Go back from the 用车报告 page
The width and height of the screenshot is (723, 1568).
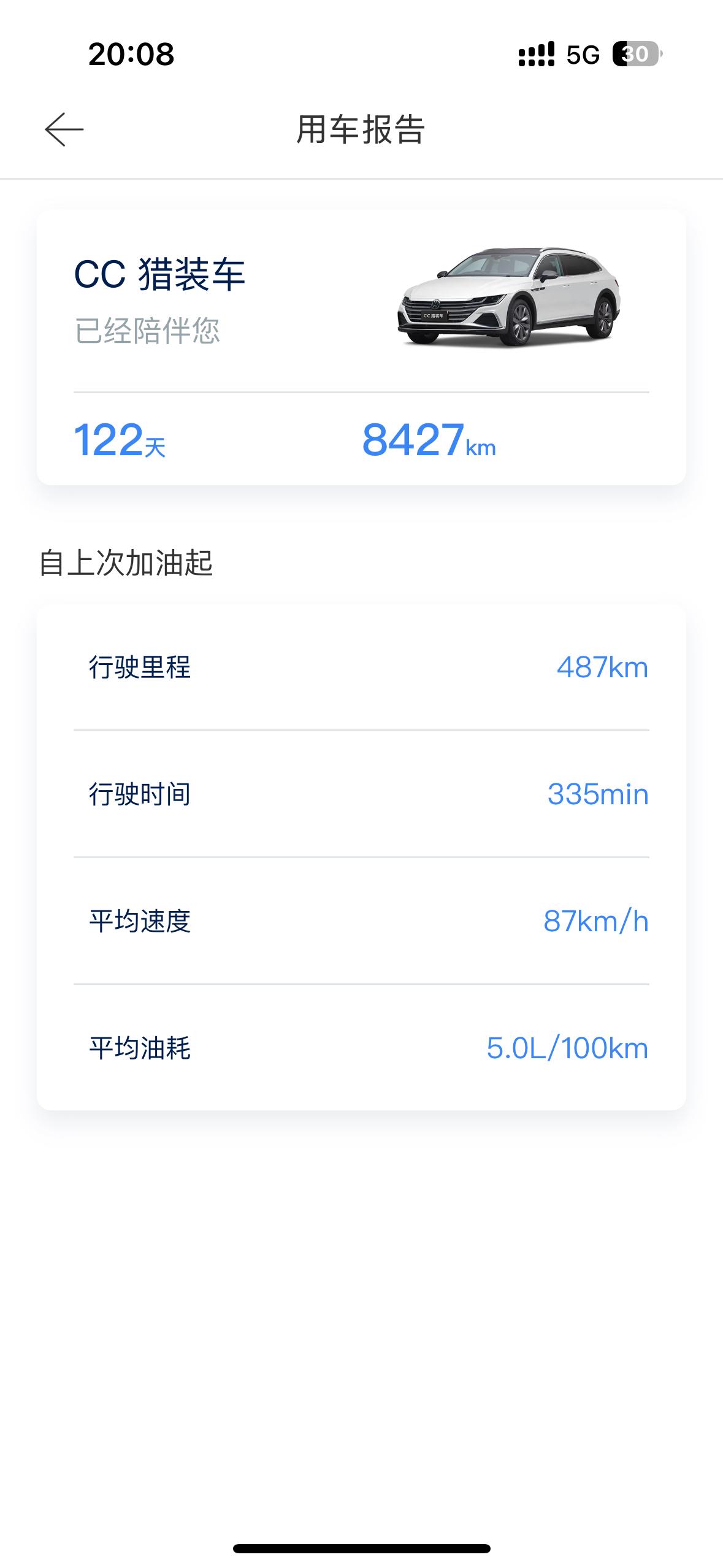[x=64, y=129]
